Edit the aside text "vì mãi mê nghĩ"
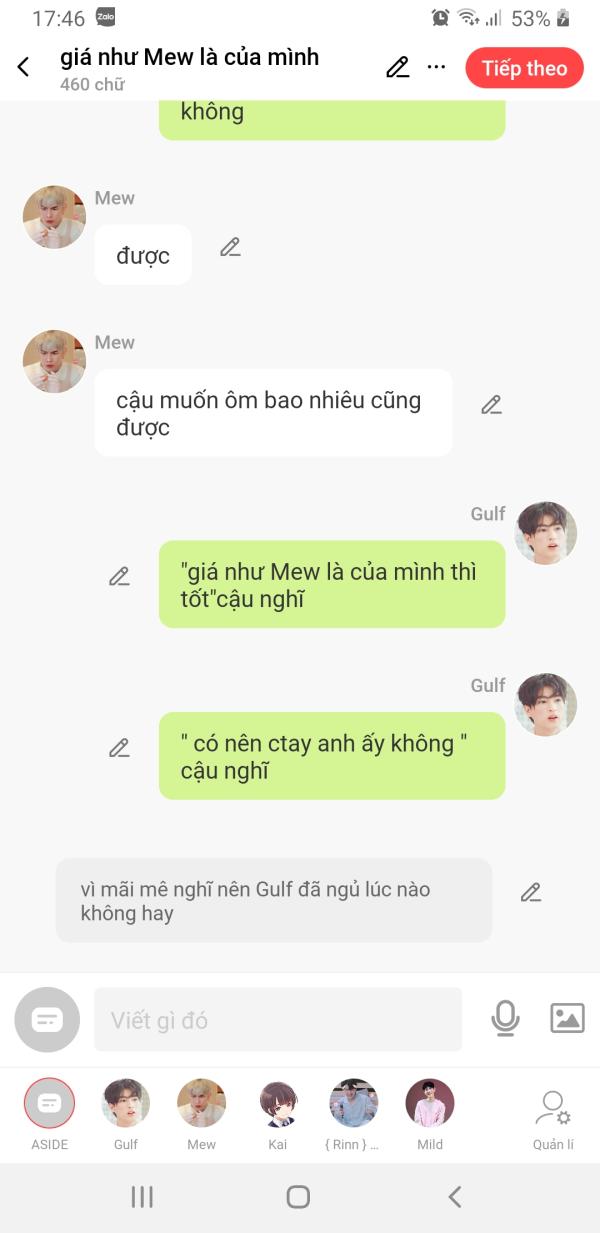 point(531,893)
